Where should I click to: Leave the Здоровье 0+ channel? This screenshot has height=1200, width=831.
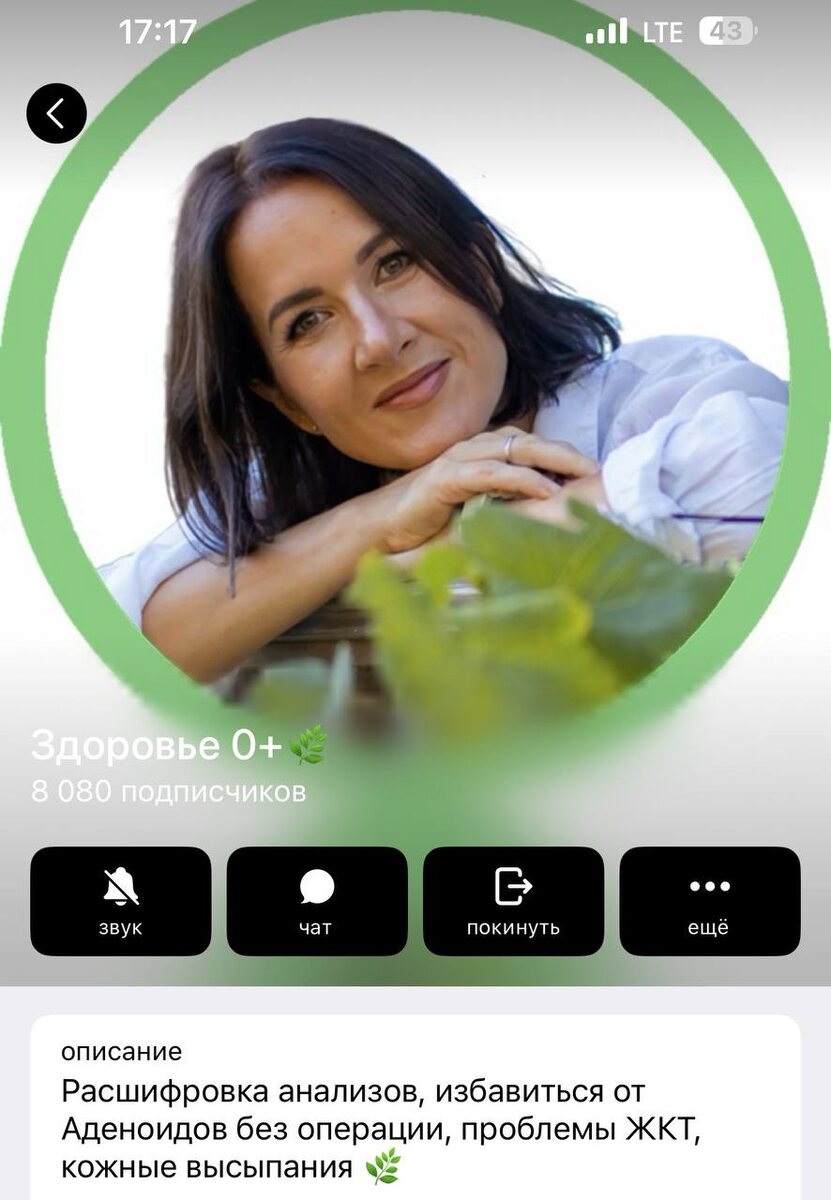tap(513, 901)
